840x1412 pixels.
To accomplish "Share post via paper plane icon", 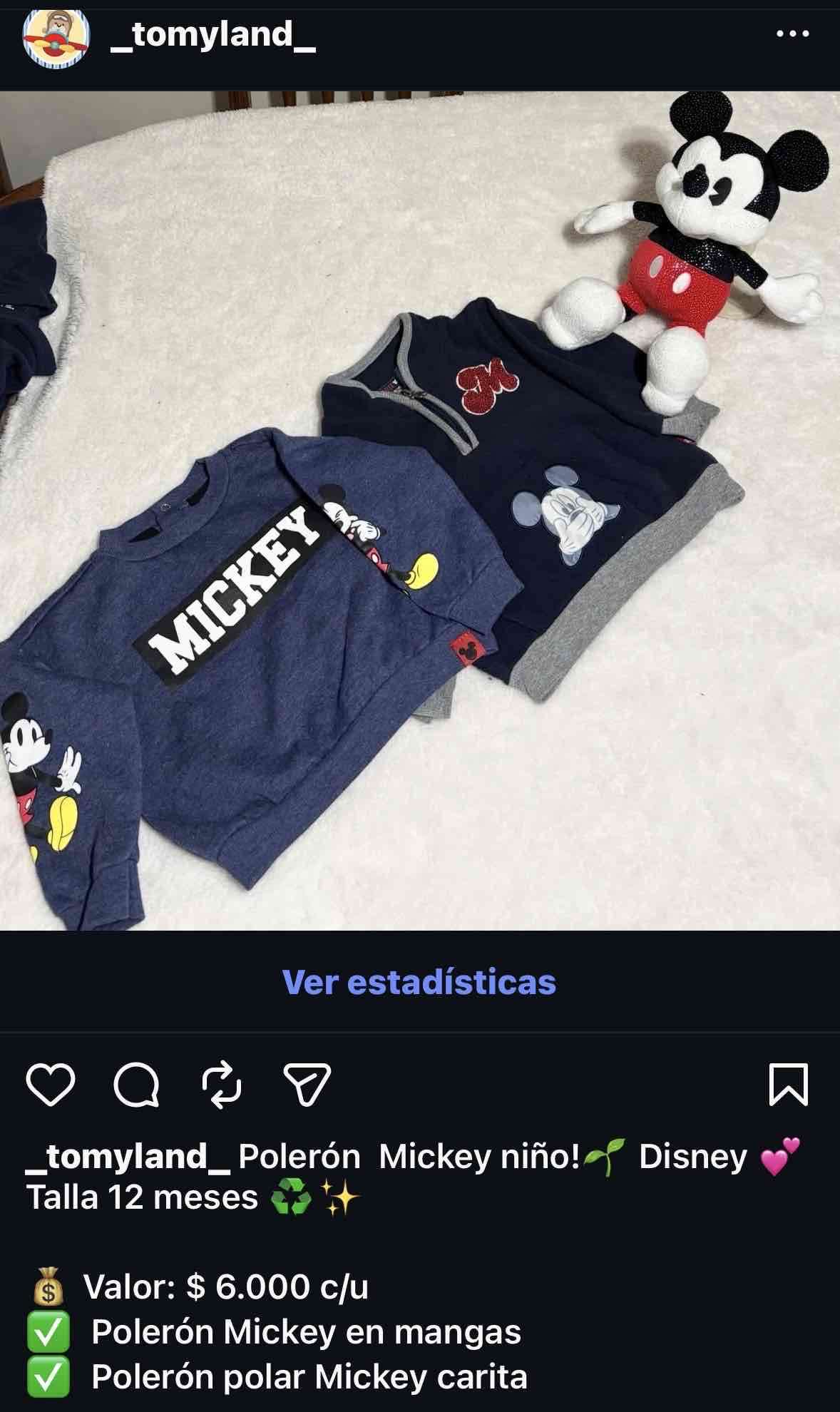I will point(307,1085).
